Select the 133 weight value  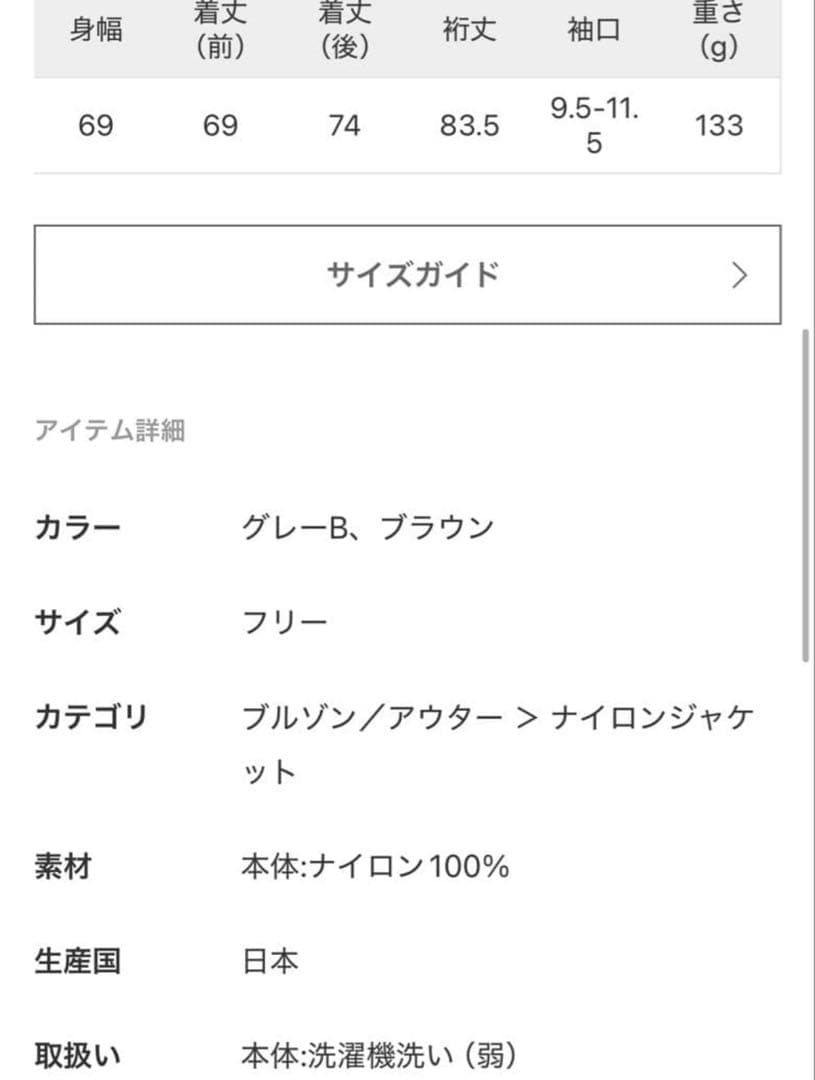tap(718, 126)
